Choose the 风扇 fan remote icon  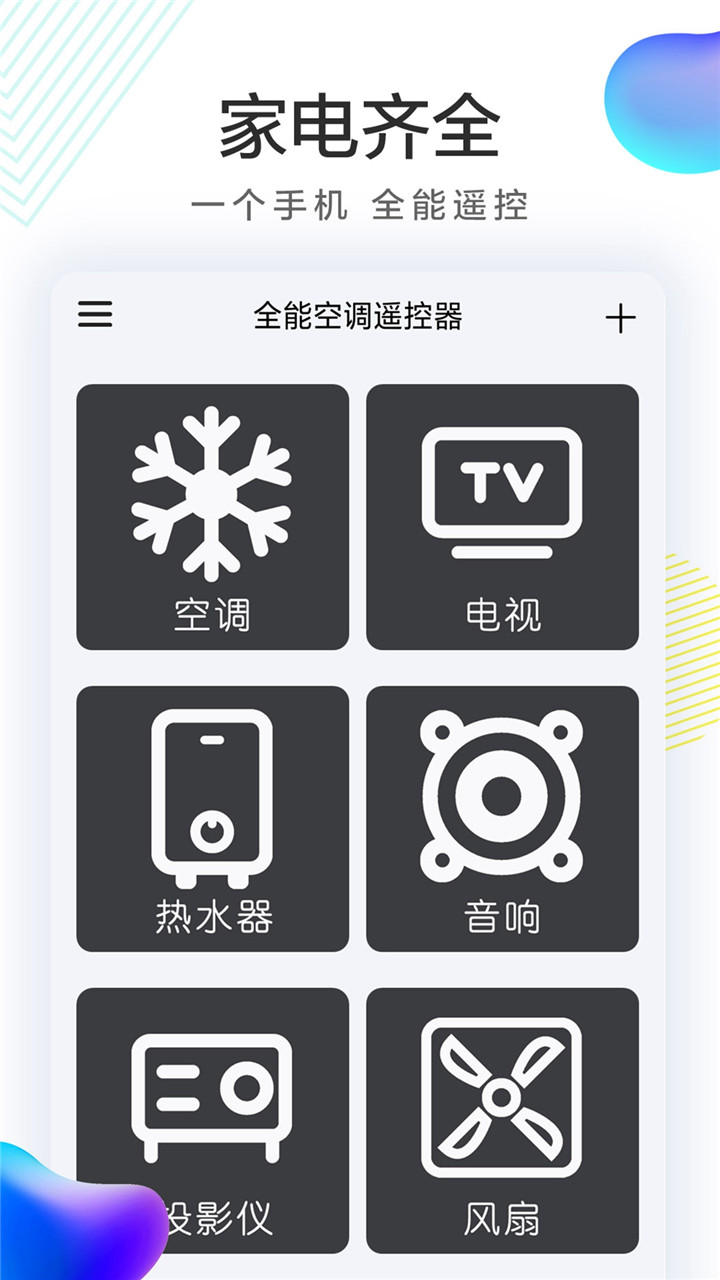coord(502,1115)
